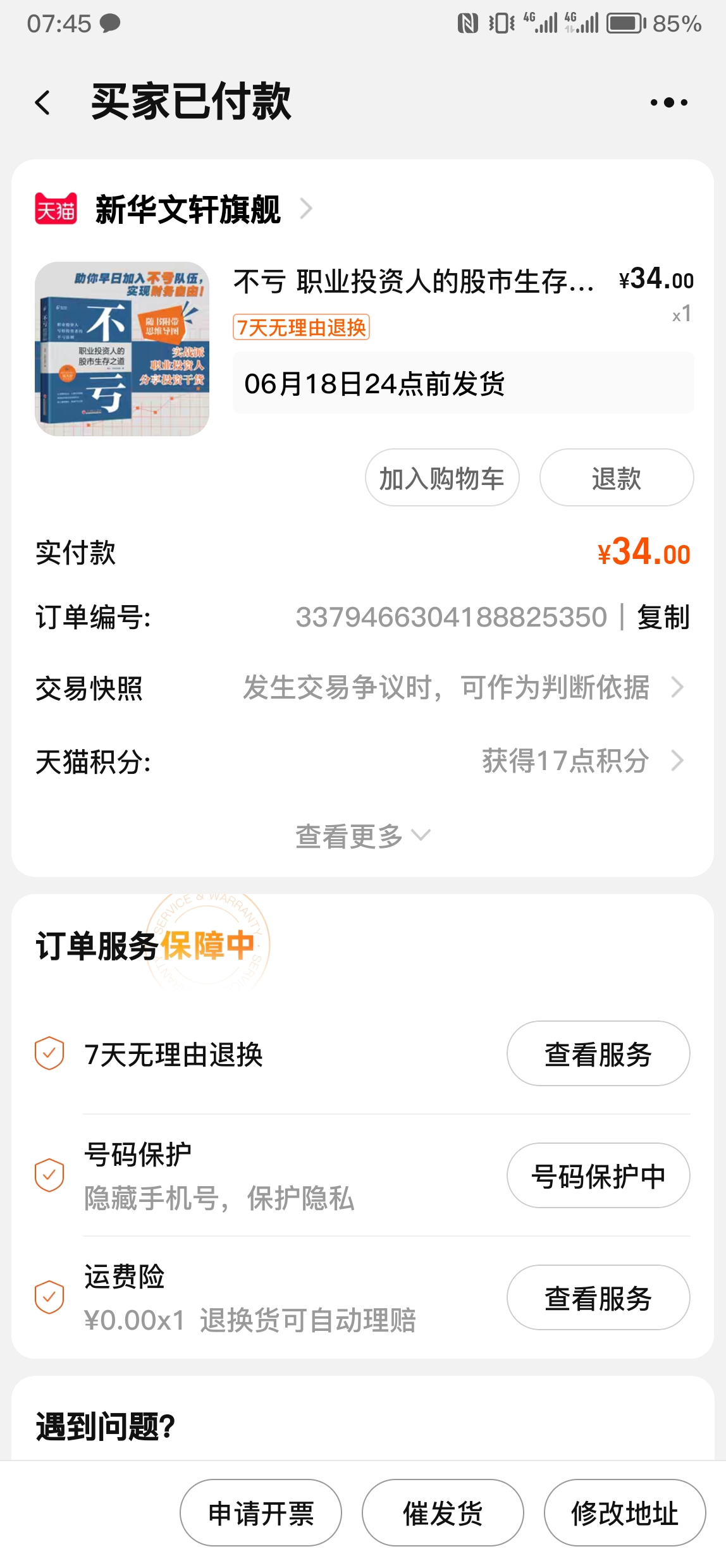Open the 交易快照 transaction snapshot
This screenshot has width=726, height=1568.
[445, 688]
